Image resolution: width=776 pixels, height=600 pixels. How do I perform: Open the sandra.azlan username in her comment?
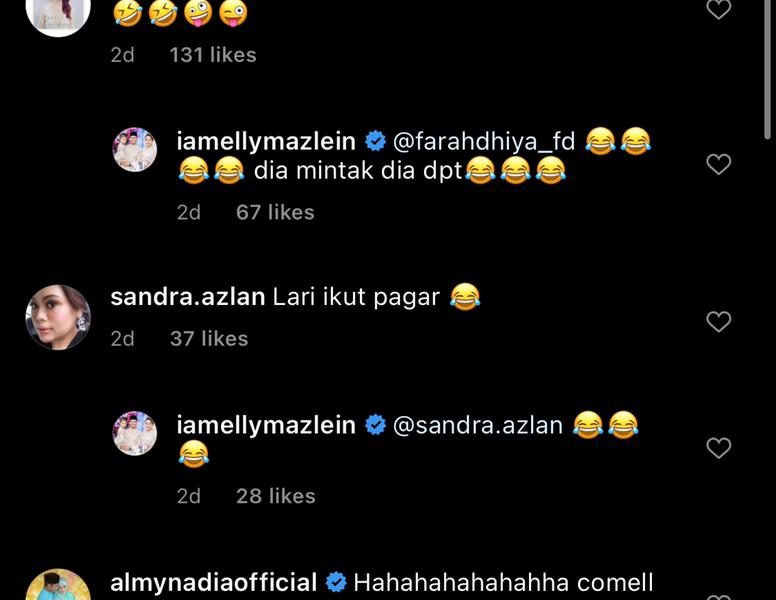pyautogui.click(x=187, y=297)
